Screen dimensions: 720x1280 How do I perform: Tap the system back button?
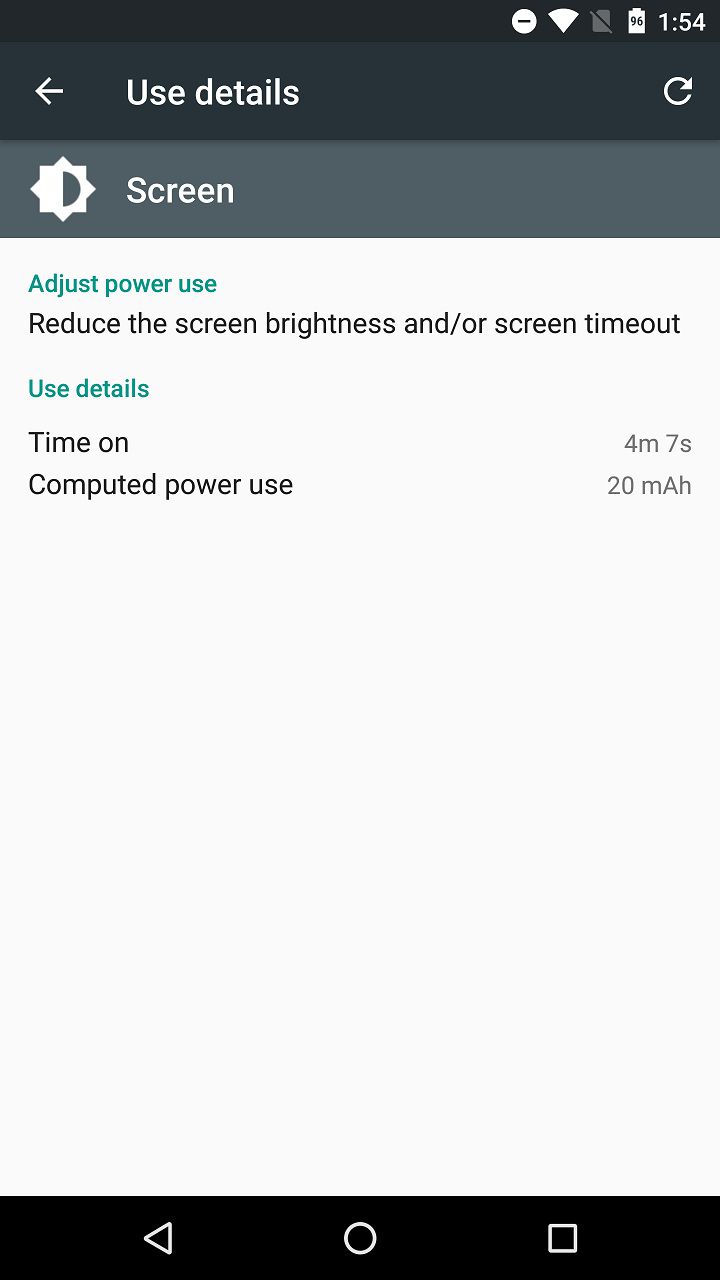click(x=158, y=1238)
